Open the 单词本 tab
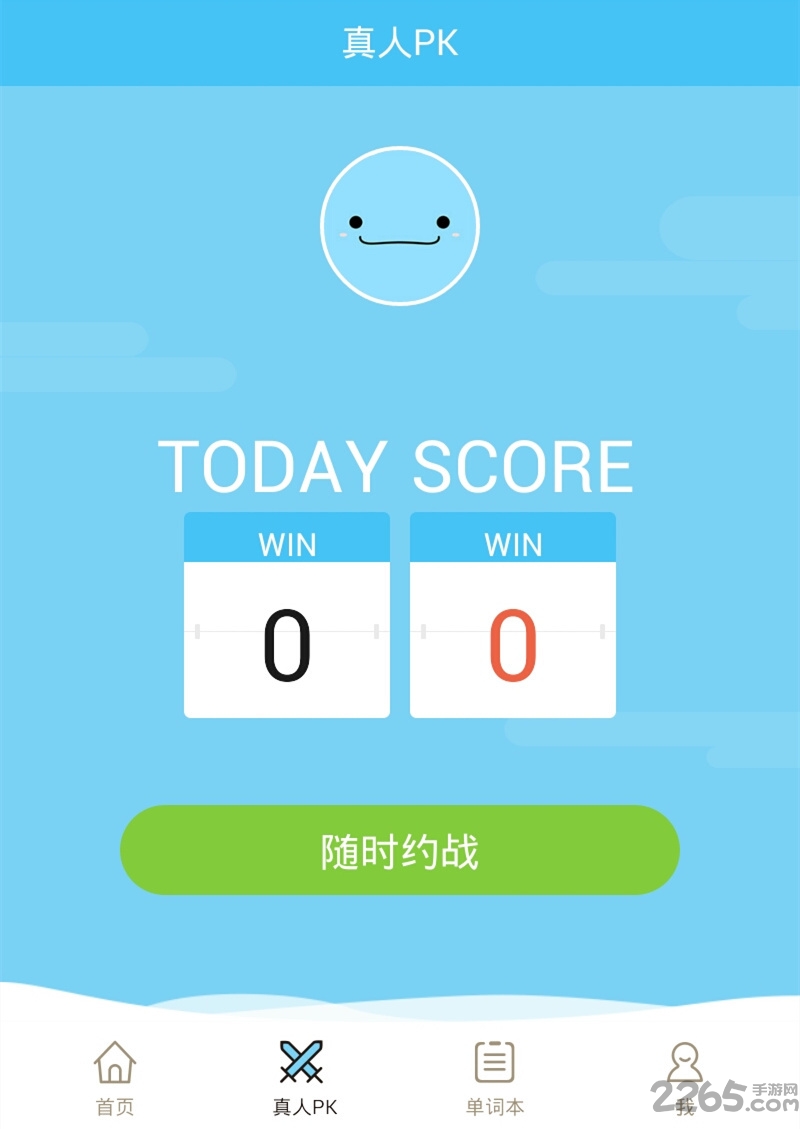 [x=494, y=1077]
